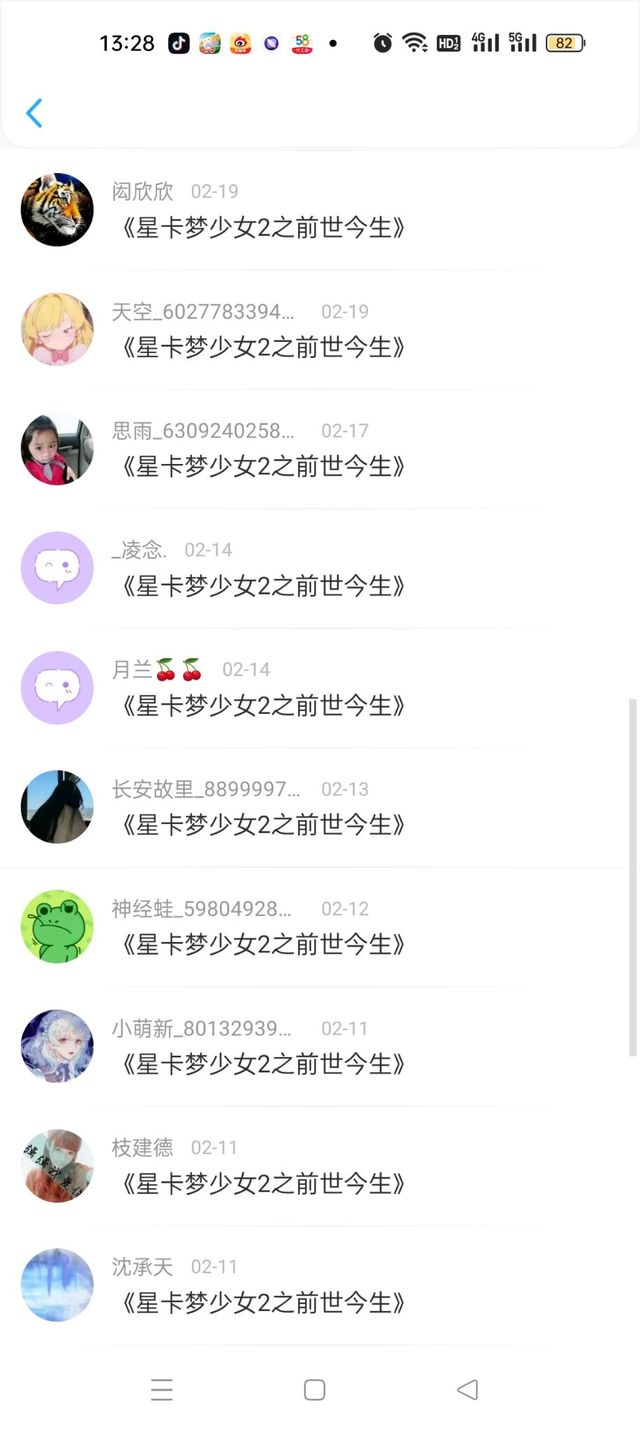Viewport: 640px width, 1429px height.
Task: Tap the system home button
Action: pyautogui.click(x=314, y=1389)
